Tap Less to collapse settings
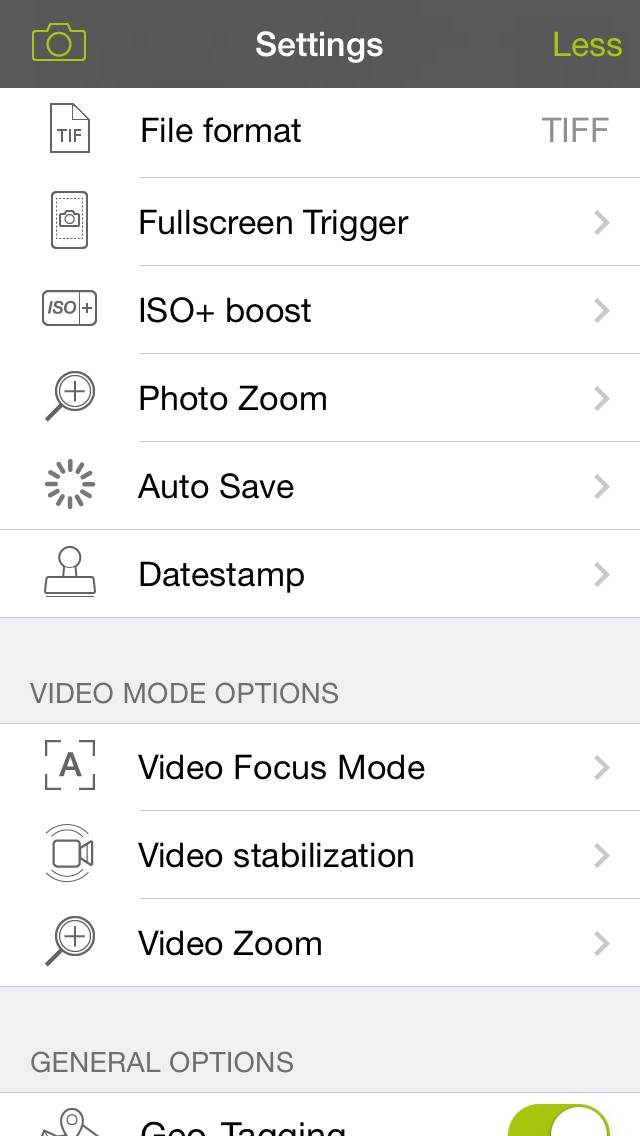Viewport: 640px width, 1136px height. 587,45
